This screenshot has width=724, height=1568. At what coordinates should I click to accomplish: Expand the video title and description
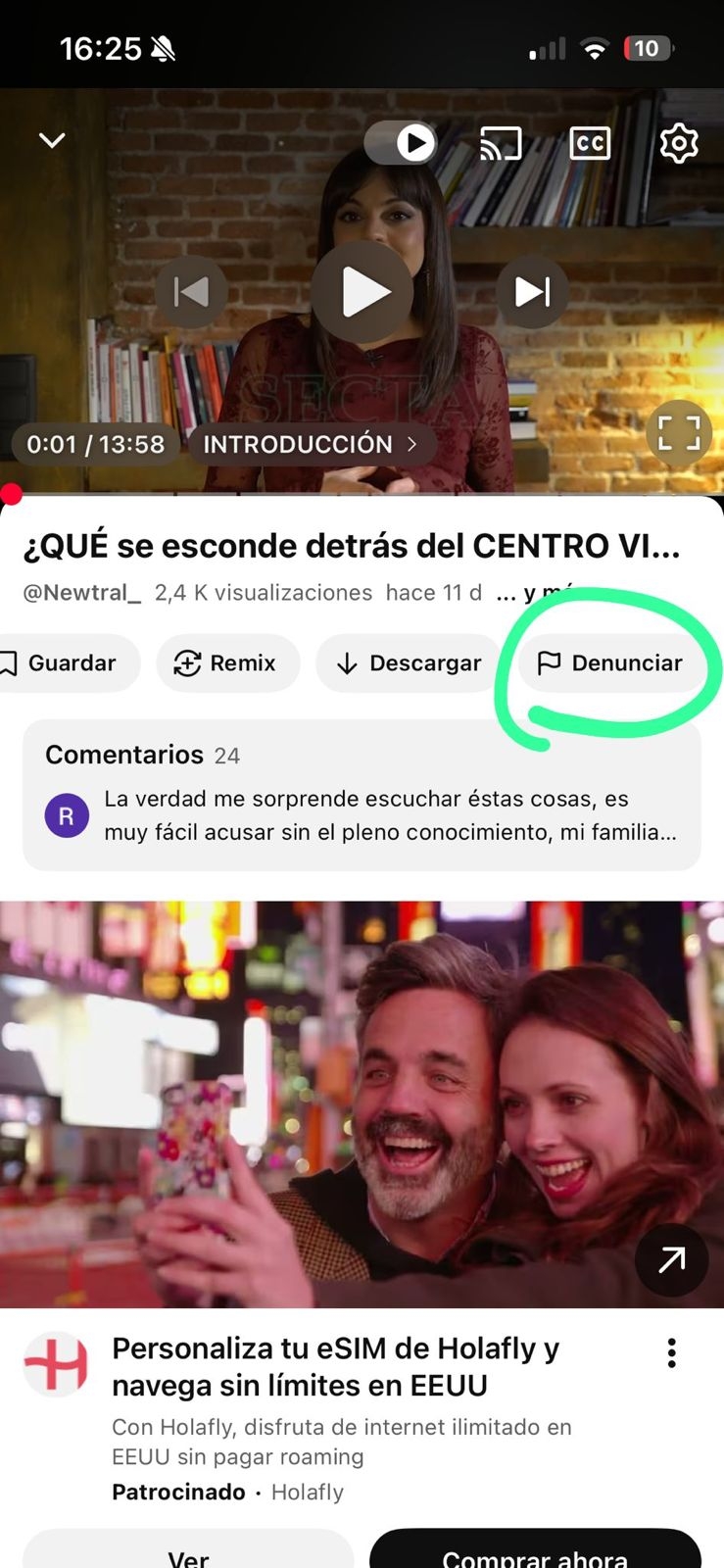pos(351,546)
